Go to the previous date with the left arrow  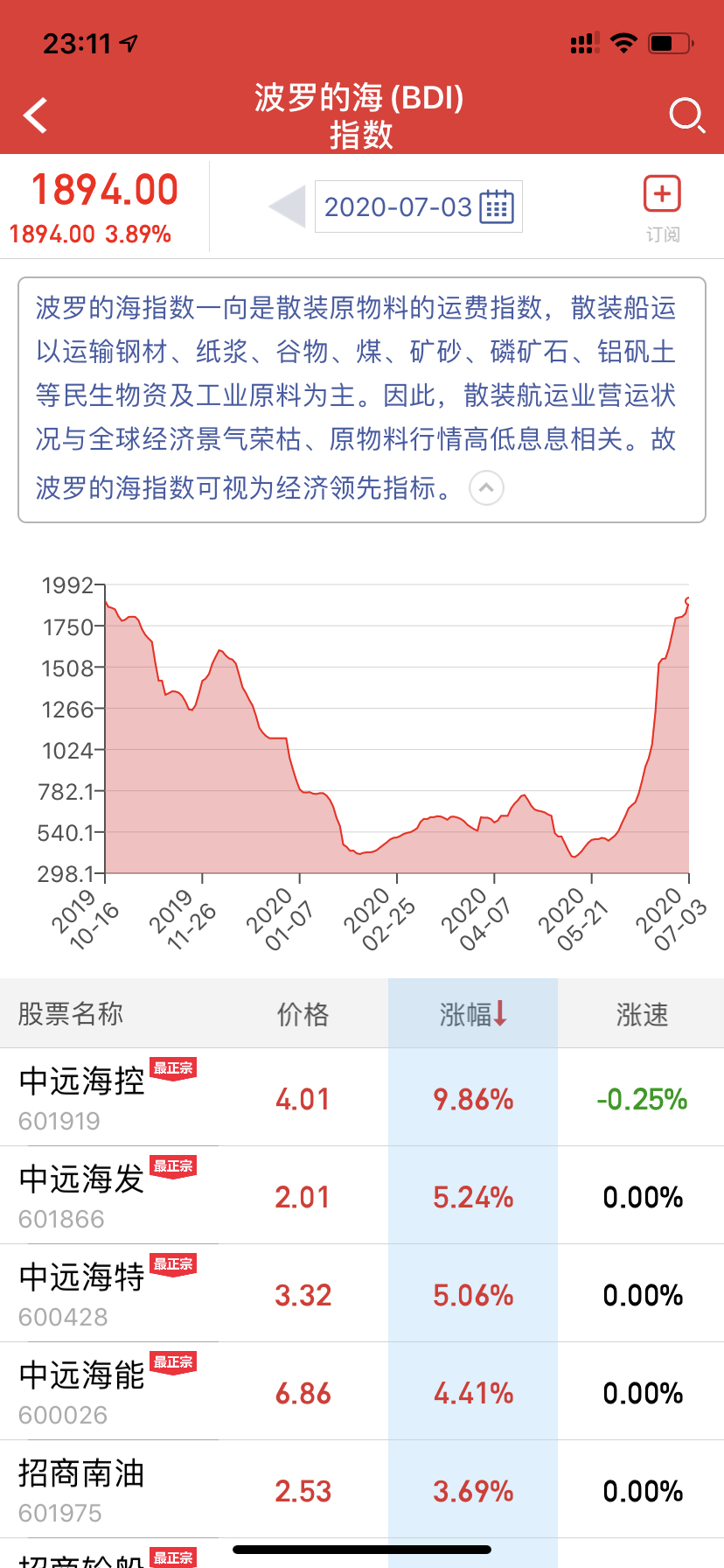[287, 207]
